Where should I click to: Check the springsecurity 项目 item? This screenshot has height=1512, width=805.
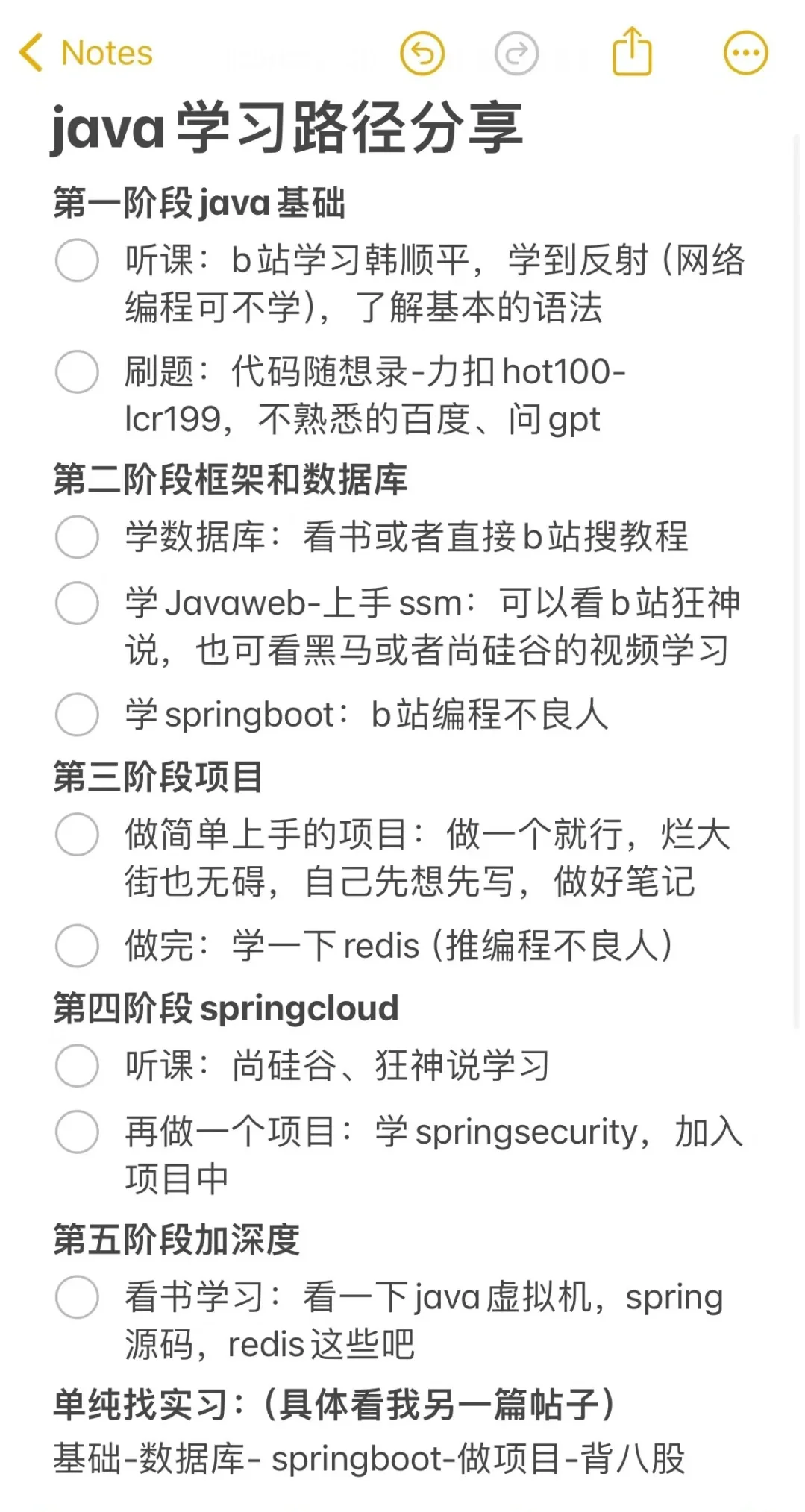click(x=77, y=1132)
